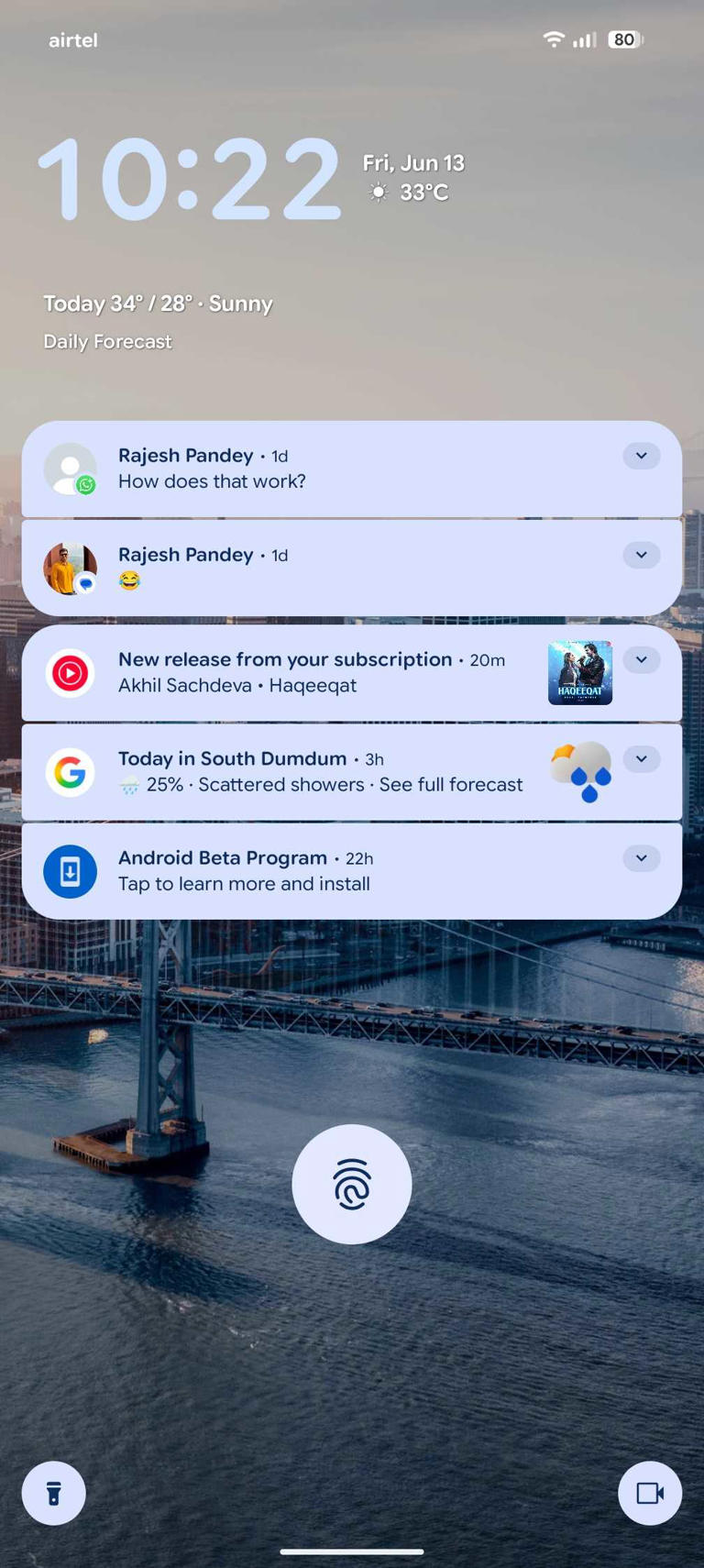
Task: Launch the camera shortcut
Action: point(650,1493)
